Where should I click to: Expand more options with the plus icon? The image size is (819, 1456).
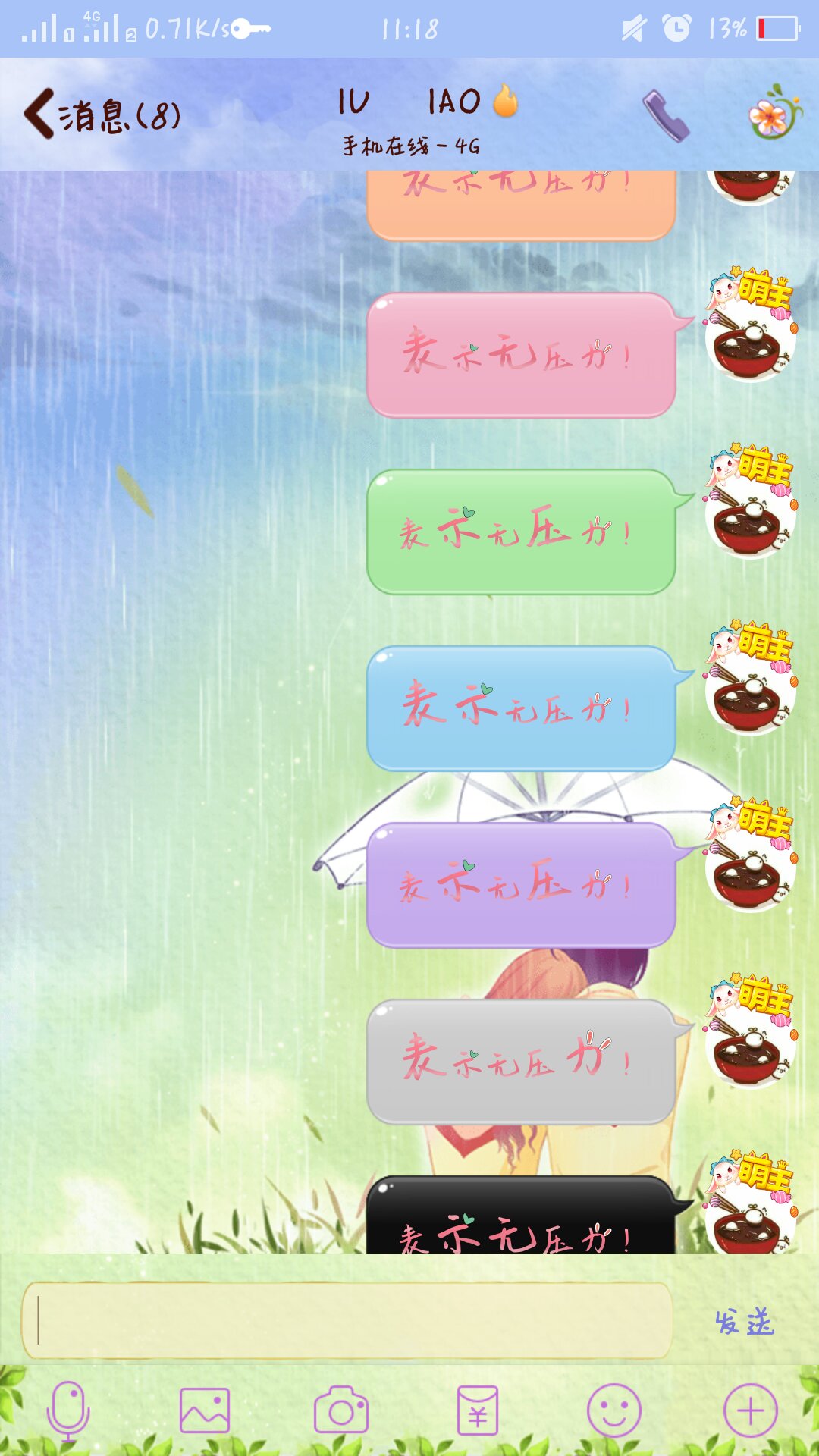click(x=751, y=1410)
